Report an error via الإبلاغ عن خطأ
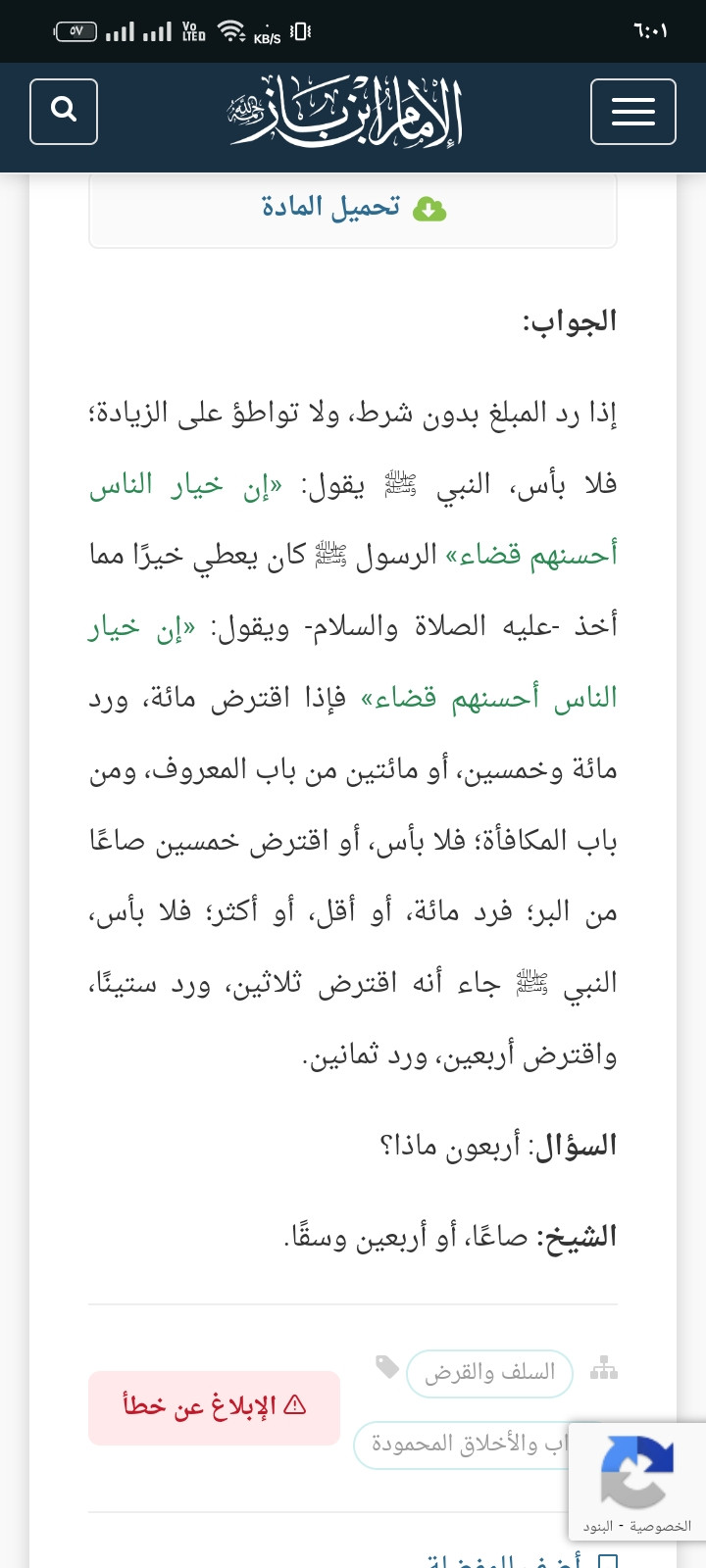Screen dimensions: 706x1568 coord(214,1407)
